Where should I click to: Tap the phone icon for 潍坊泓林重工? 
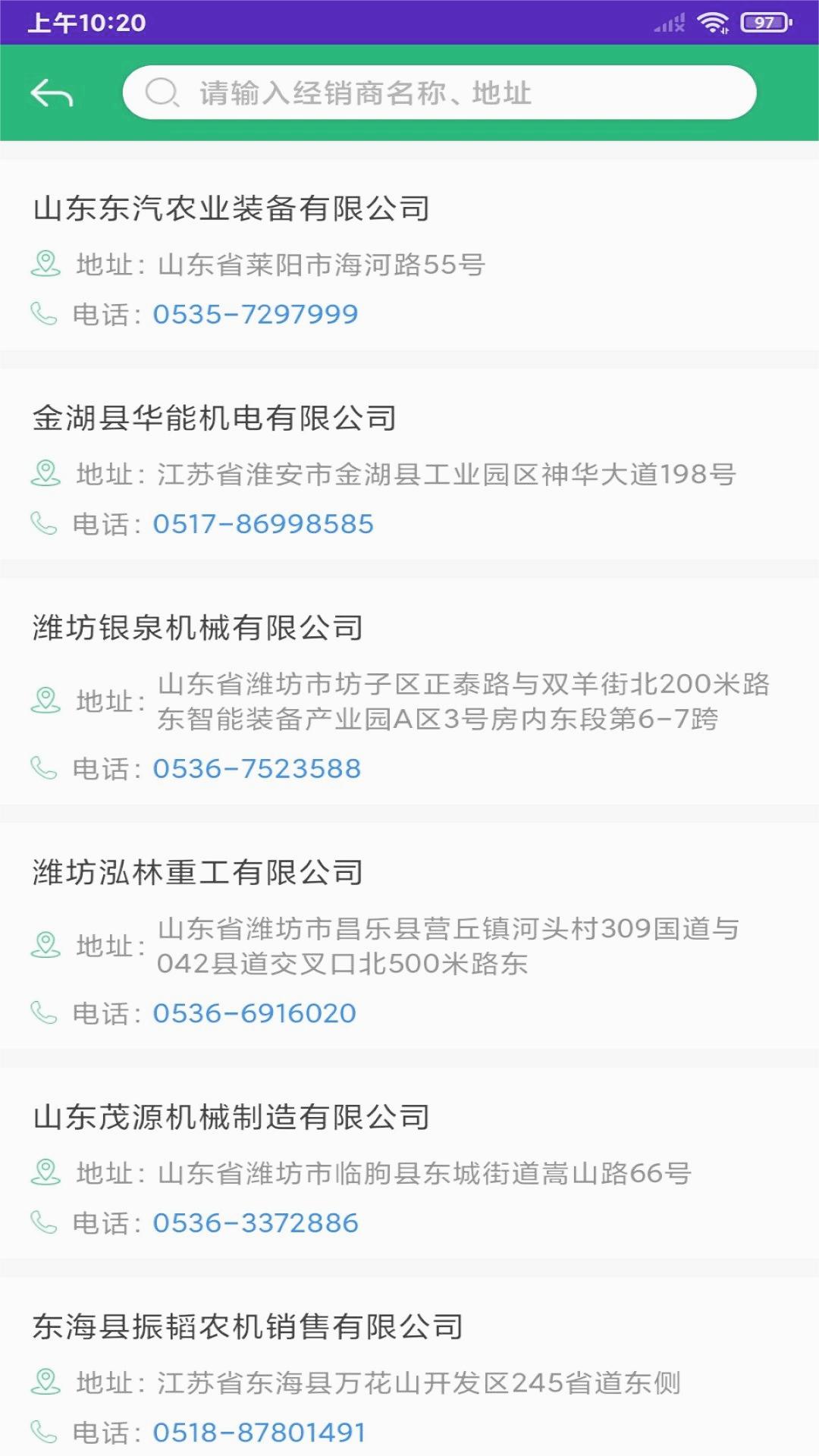click(x=42, y=1011)
